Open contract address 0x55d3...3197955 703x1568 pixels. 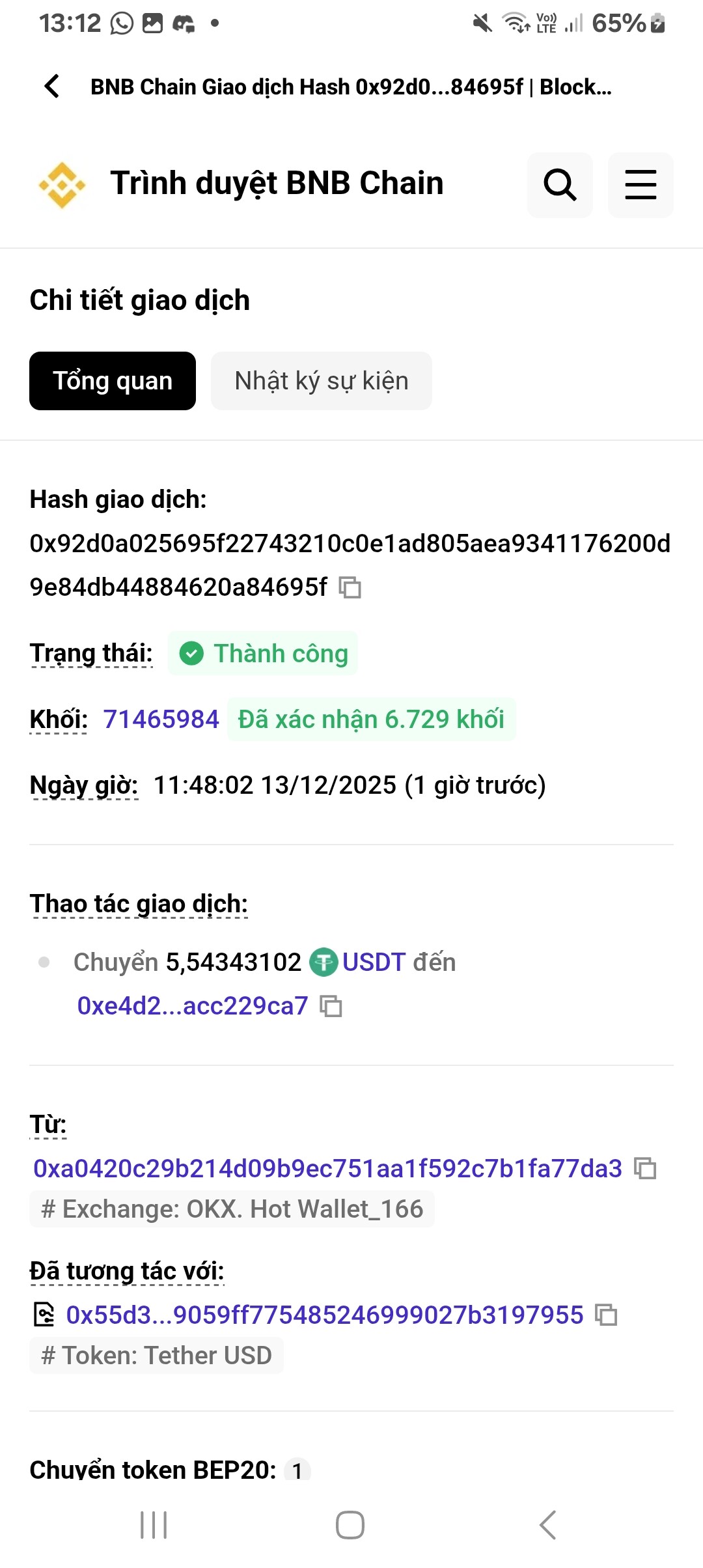324,1315
